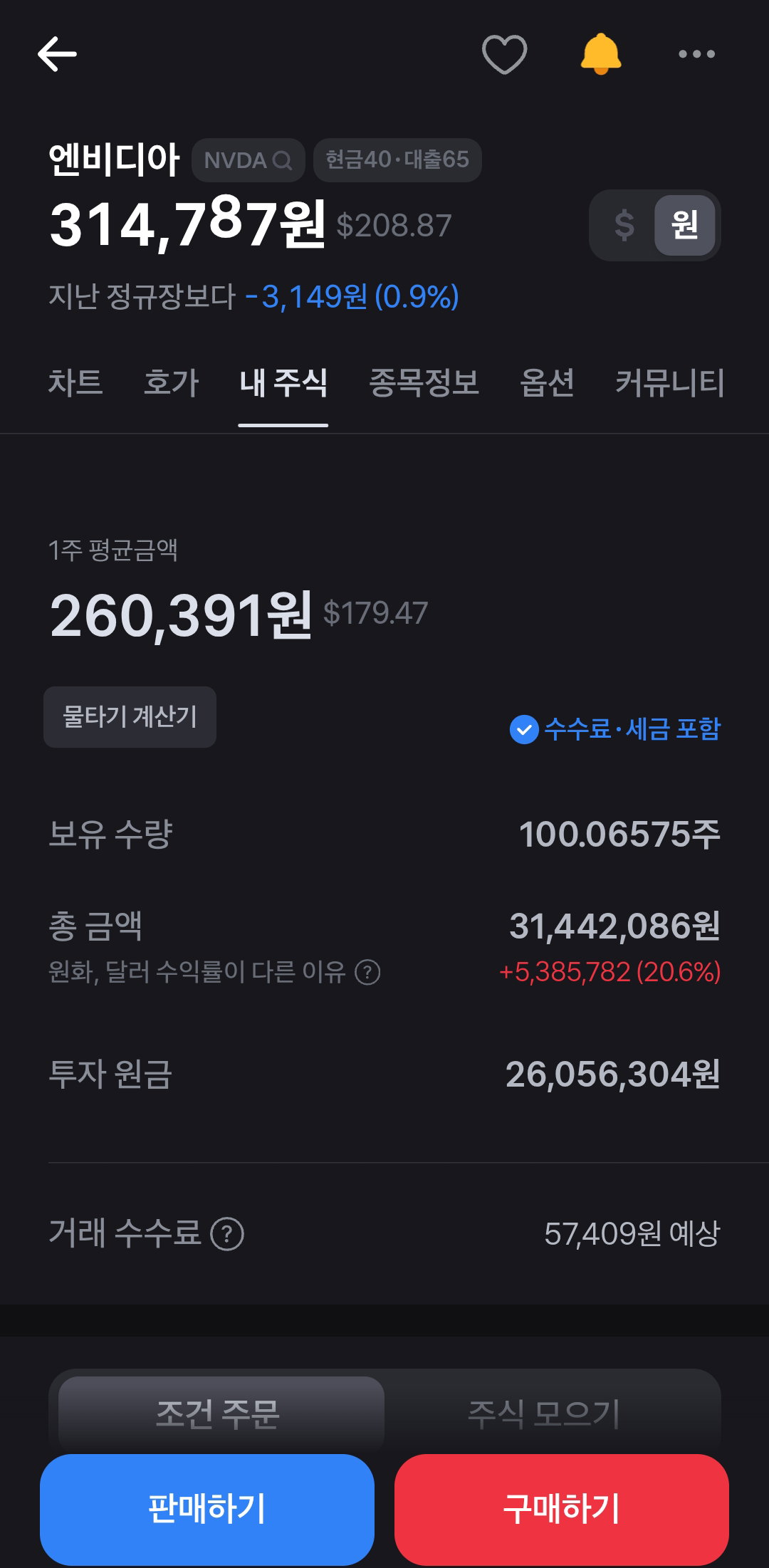This screenshot has width=769, height=1568.
Task: Open the three-dot overflow menu
Action: [696, 54]
